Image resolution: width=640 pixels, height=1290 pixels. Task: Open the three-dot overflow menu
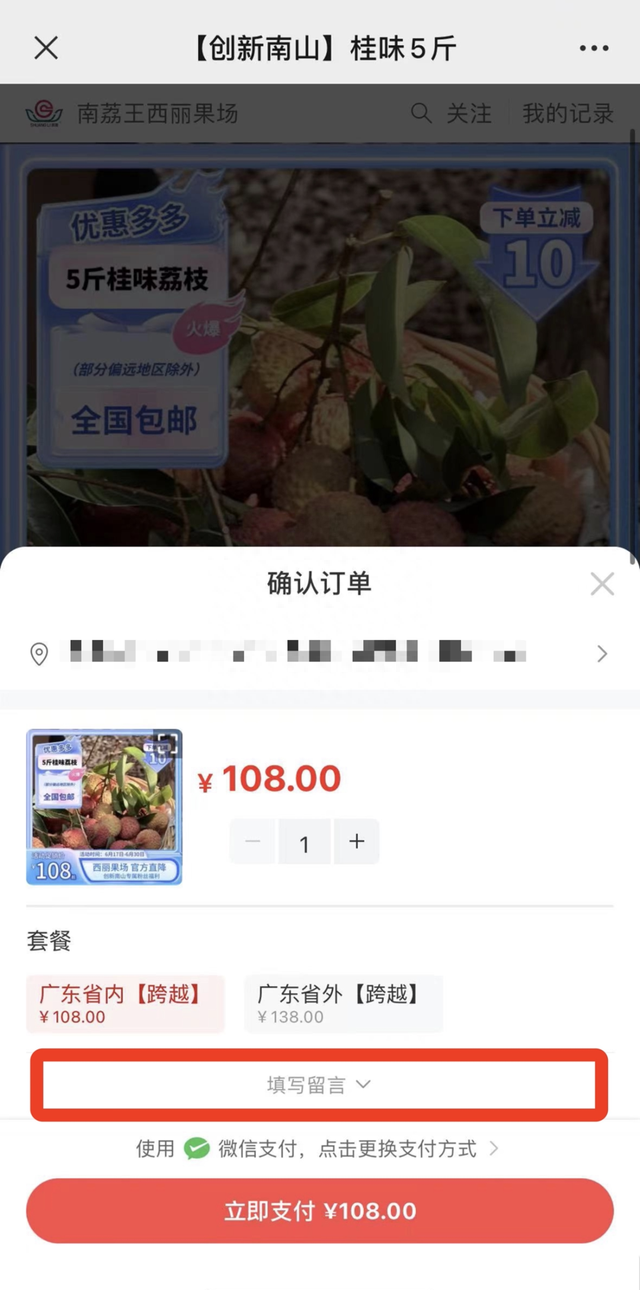coord(594,48)
